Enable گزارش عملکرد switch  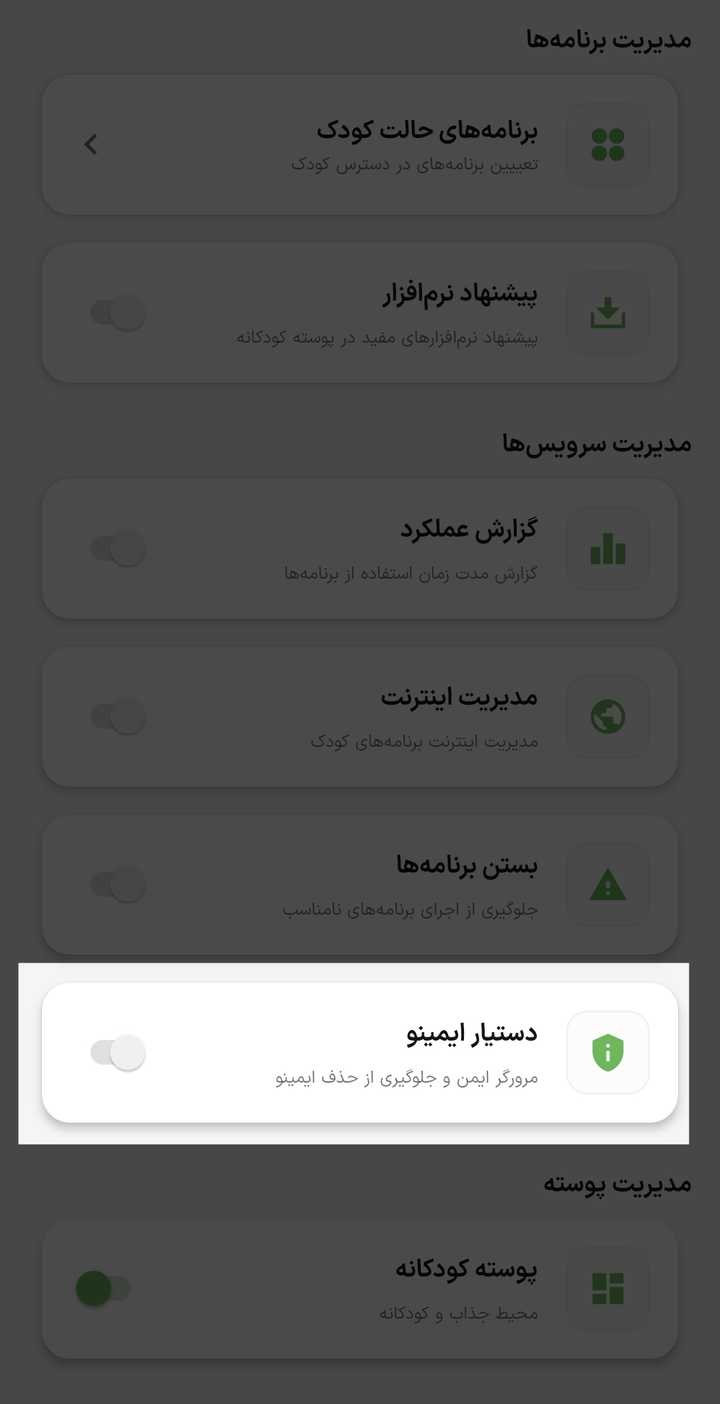(118, 548)
